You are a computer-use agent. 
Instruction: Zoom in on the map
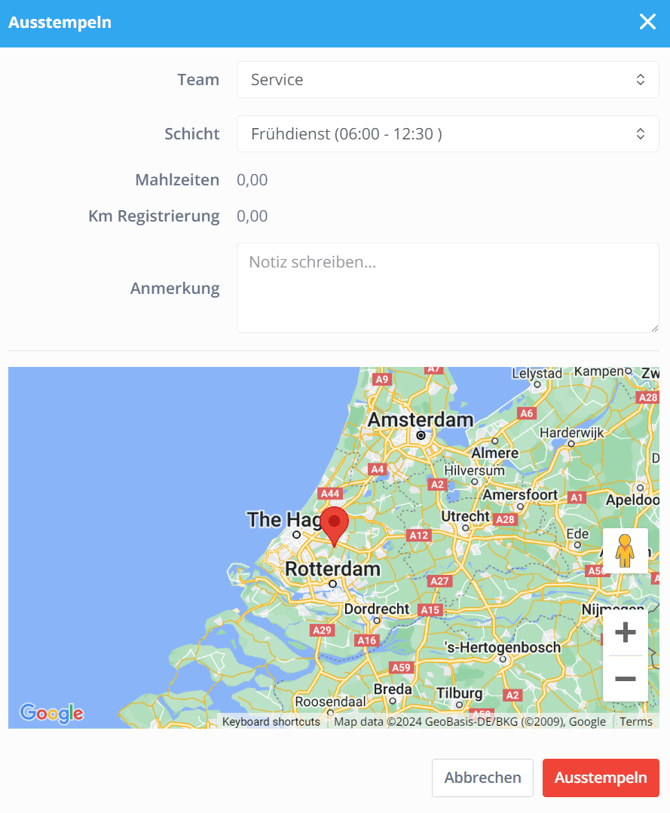[x=625, y=633]
